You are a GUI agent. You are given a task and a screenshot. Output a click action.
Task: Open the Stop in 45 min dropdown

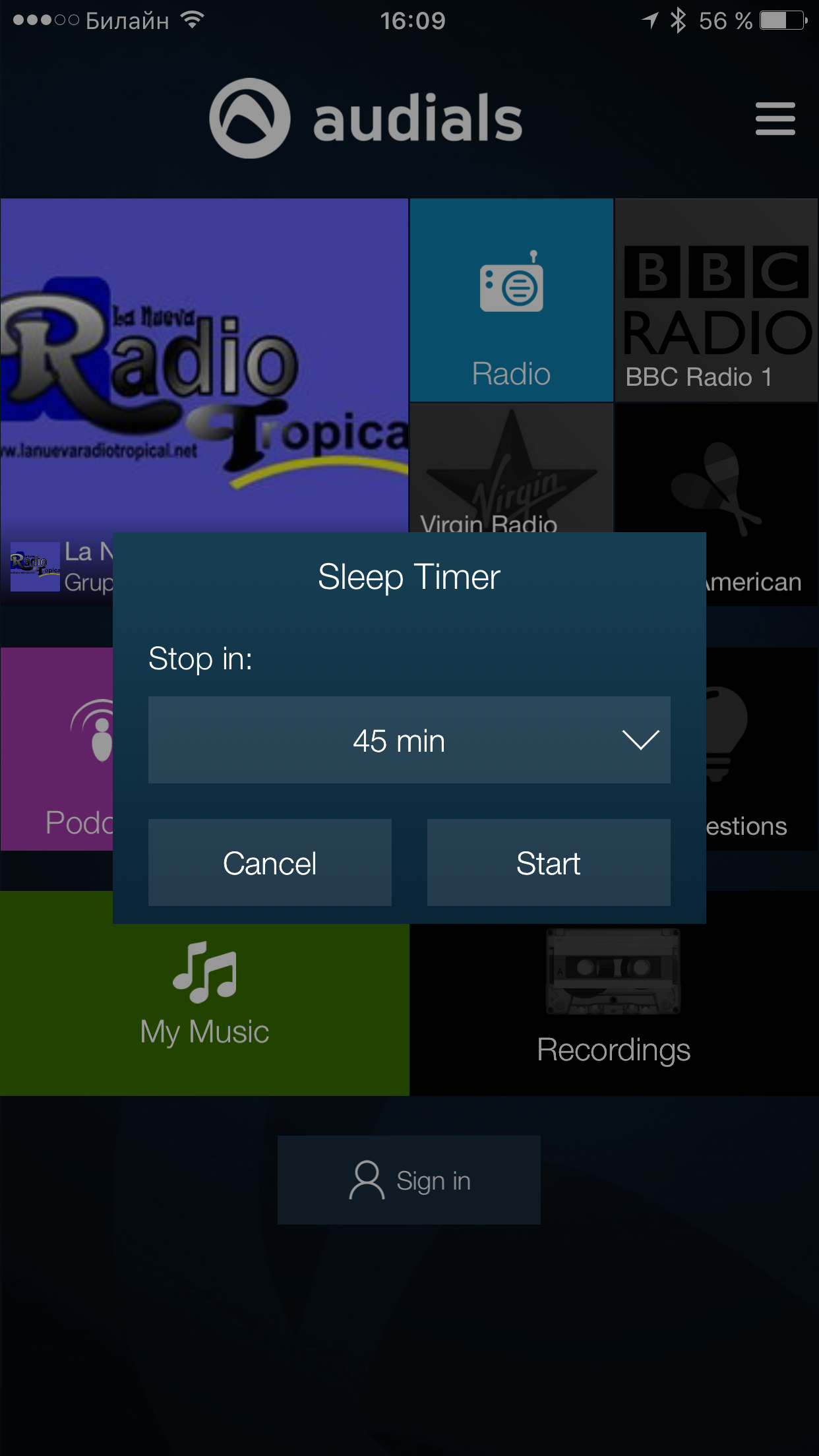pyautogui.click(x=409, y=740)
